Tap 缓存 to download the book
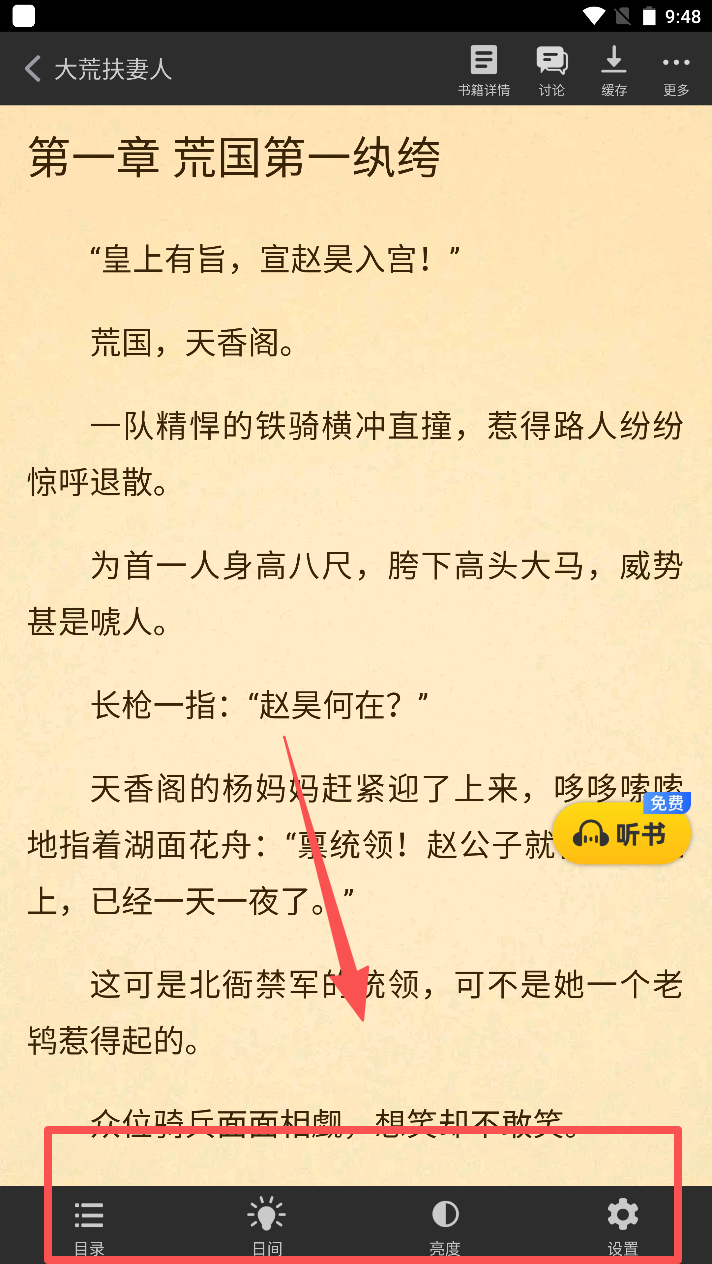712x1264 pixels. [614, 70]
